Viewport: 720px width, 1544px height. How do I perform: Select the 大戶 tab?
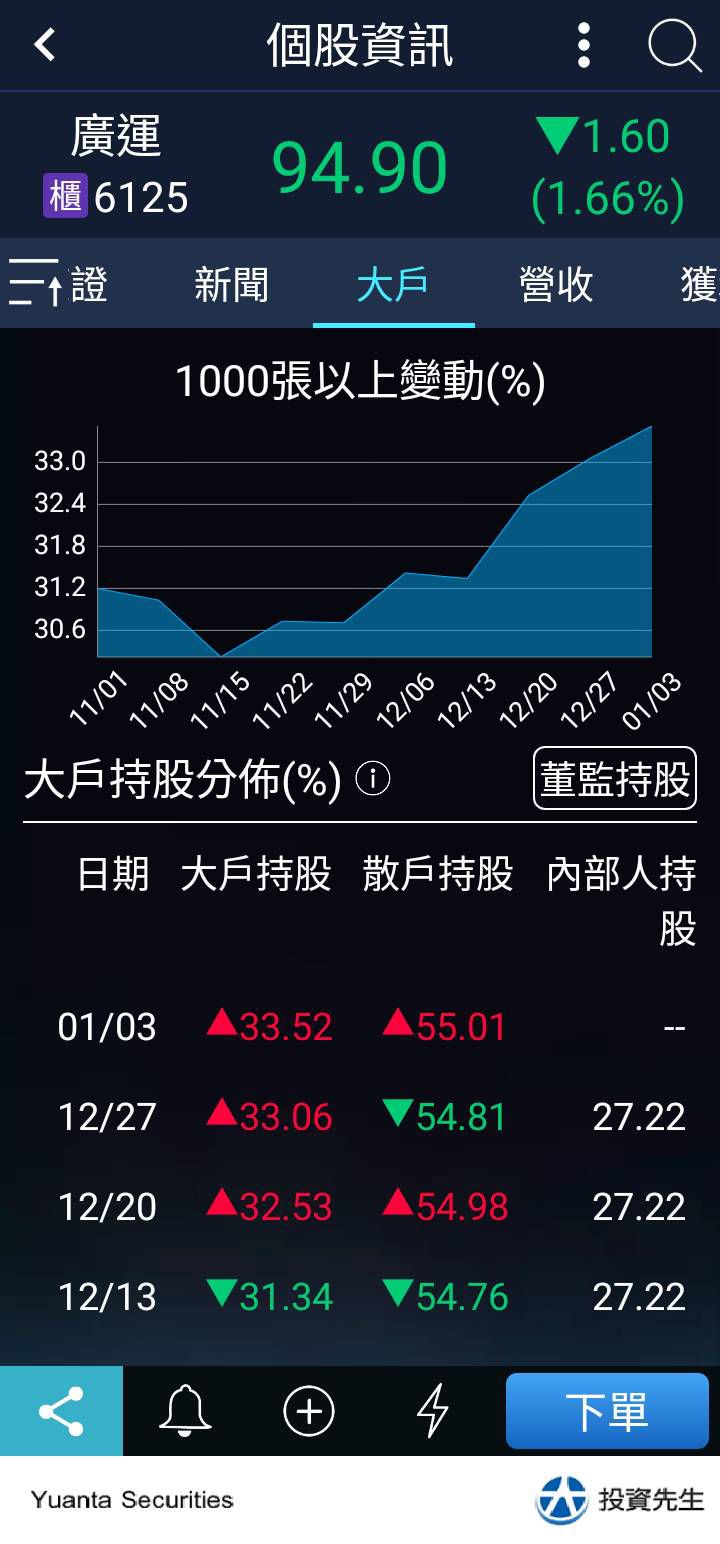tap(393, 285)
